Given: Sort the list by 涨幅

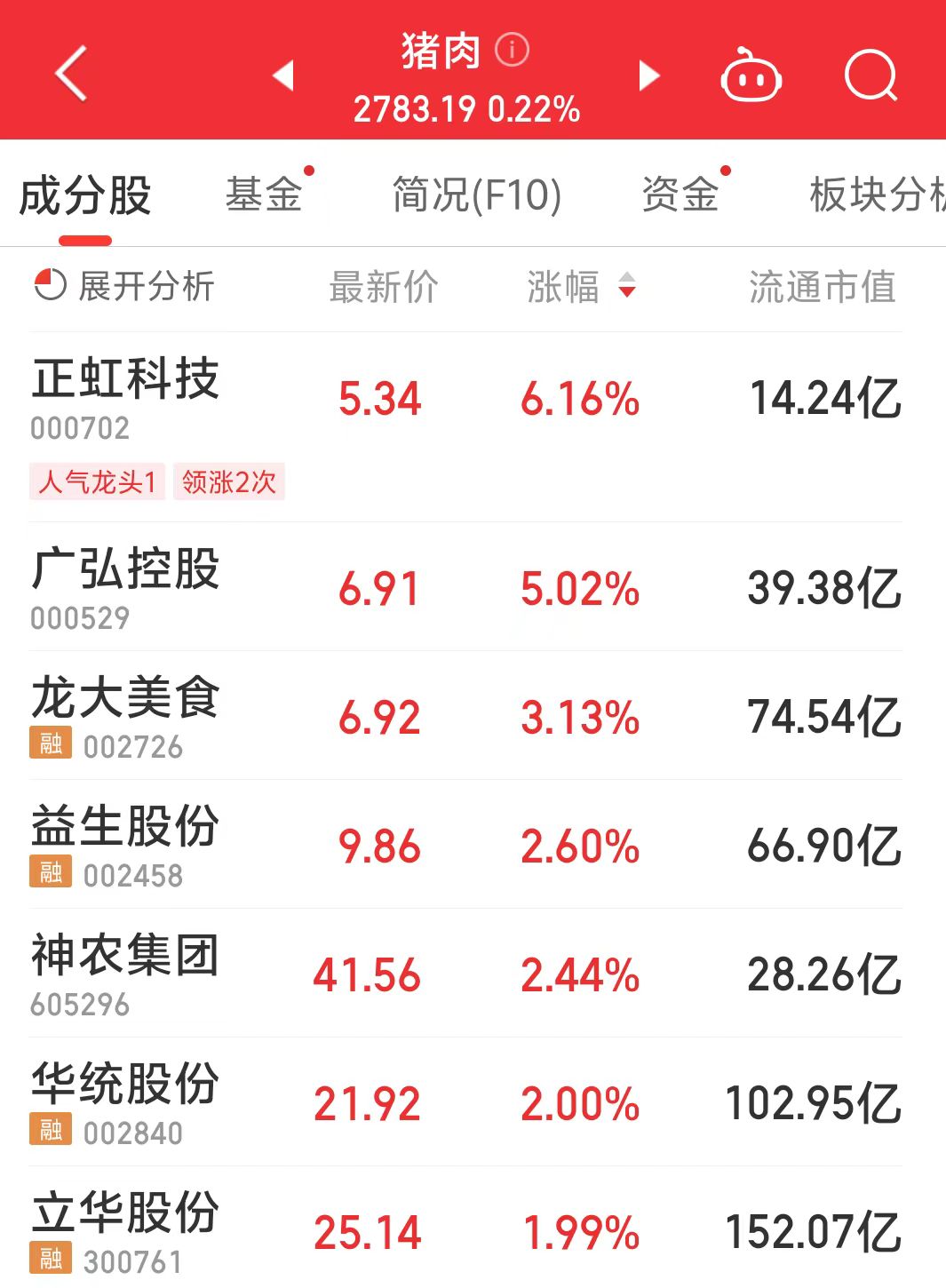Looking at the screenshot, I should click(x=580, y=287).
